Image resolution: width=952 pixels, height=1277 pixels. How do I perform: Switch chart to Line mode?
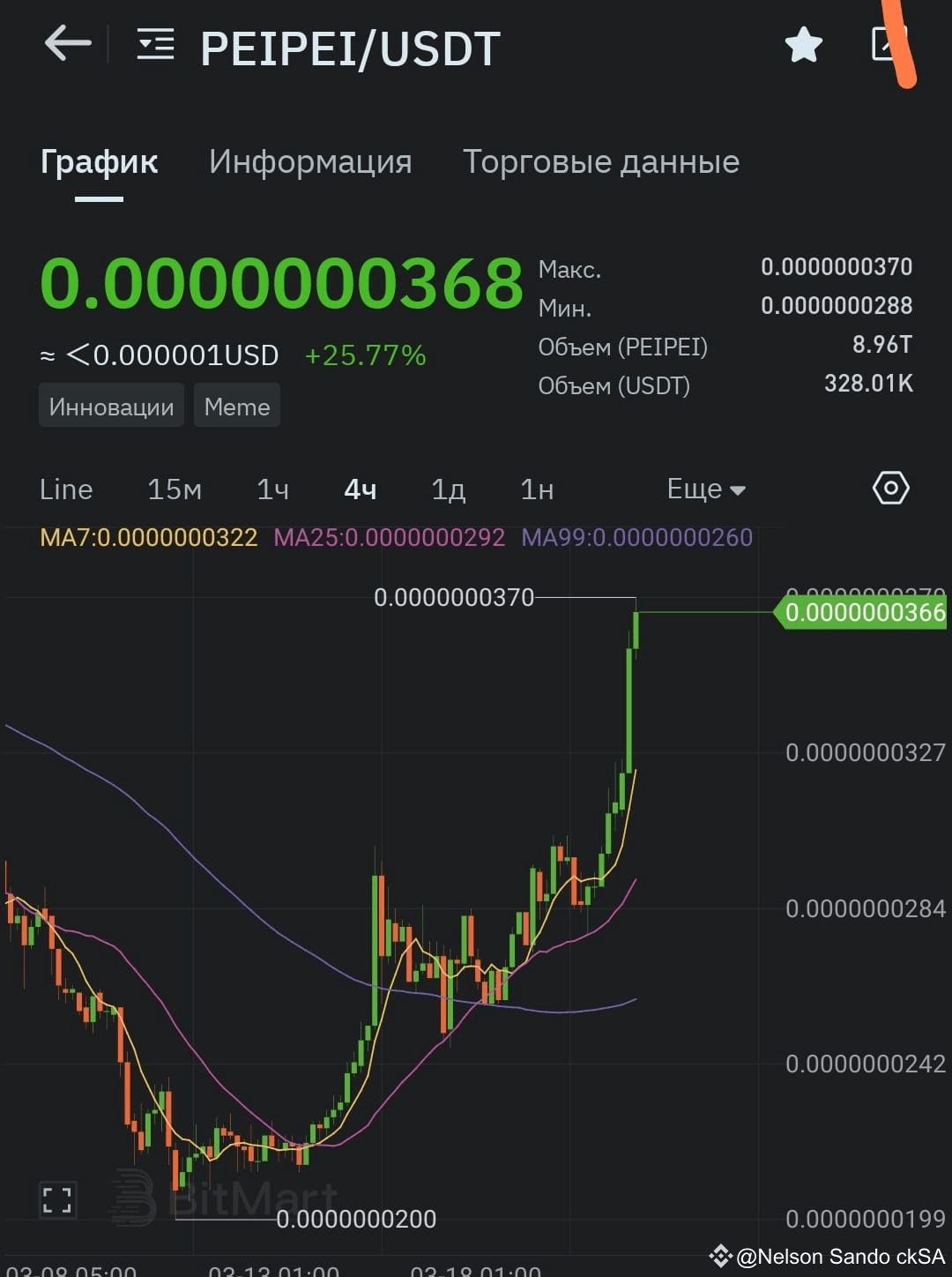tap(65, 489)
